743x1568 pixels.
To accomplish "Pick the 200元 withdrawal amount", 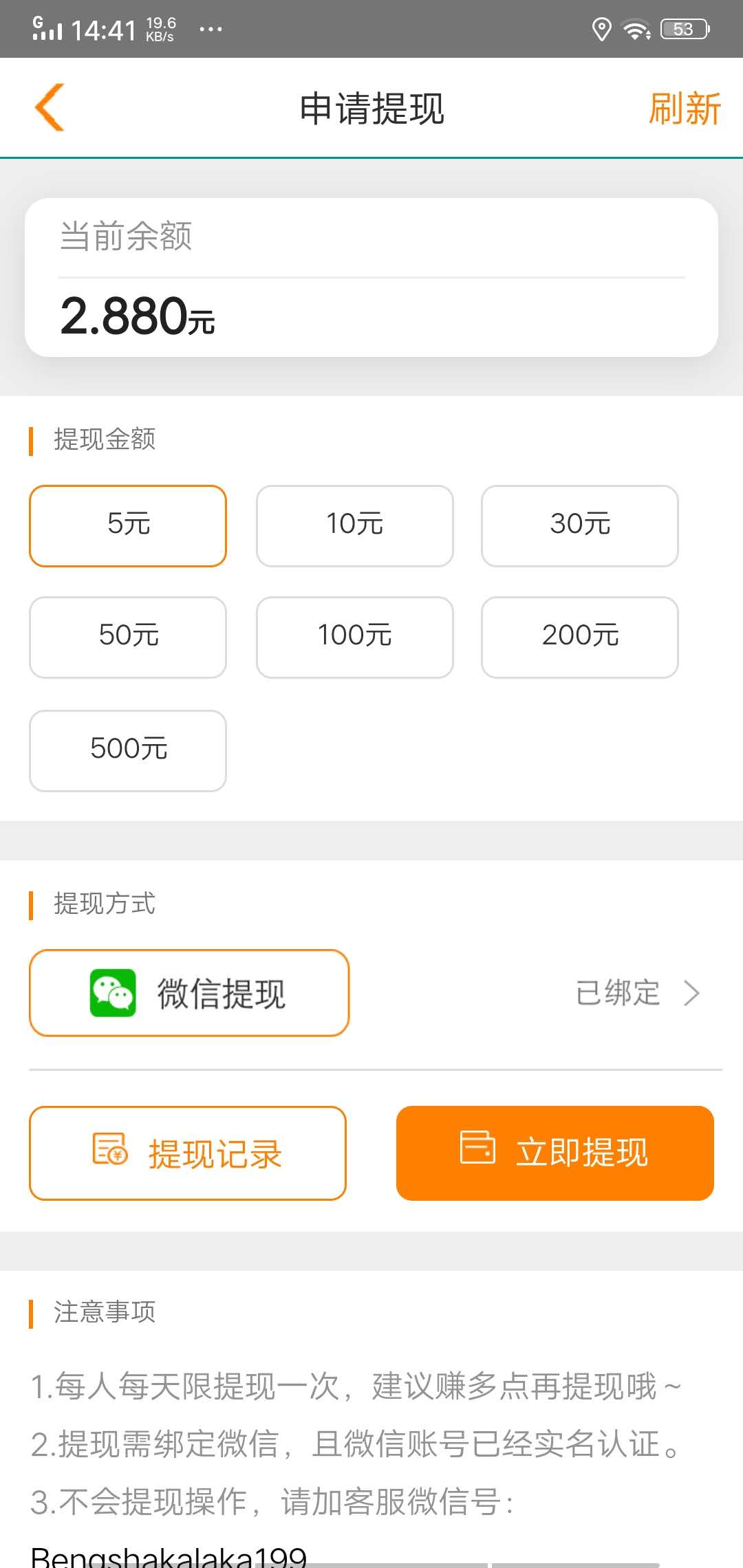I will pos(579,637).
